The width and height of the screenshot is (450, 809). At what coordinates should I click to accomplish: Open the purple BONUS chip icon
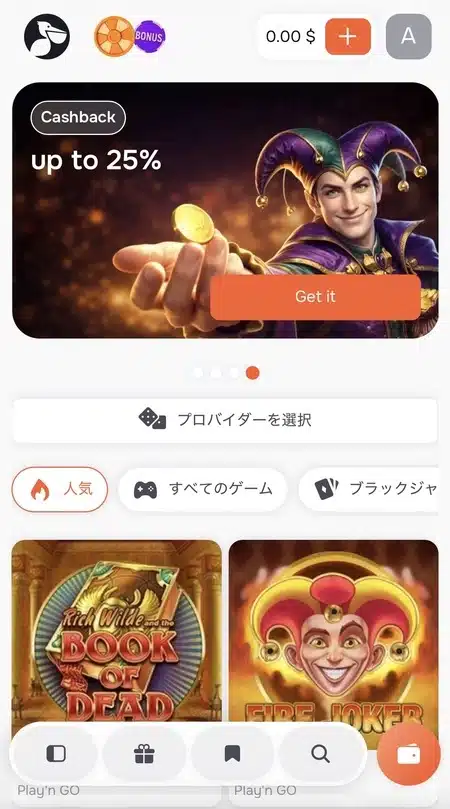coord(150,36)
